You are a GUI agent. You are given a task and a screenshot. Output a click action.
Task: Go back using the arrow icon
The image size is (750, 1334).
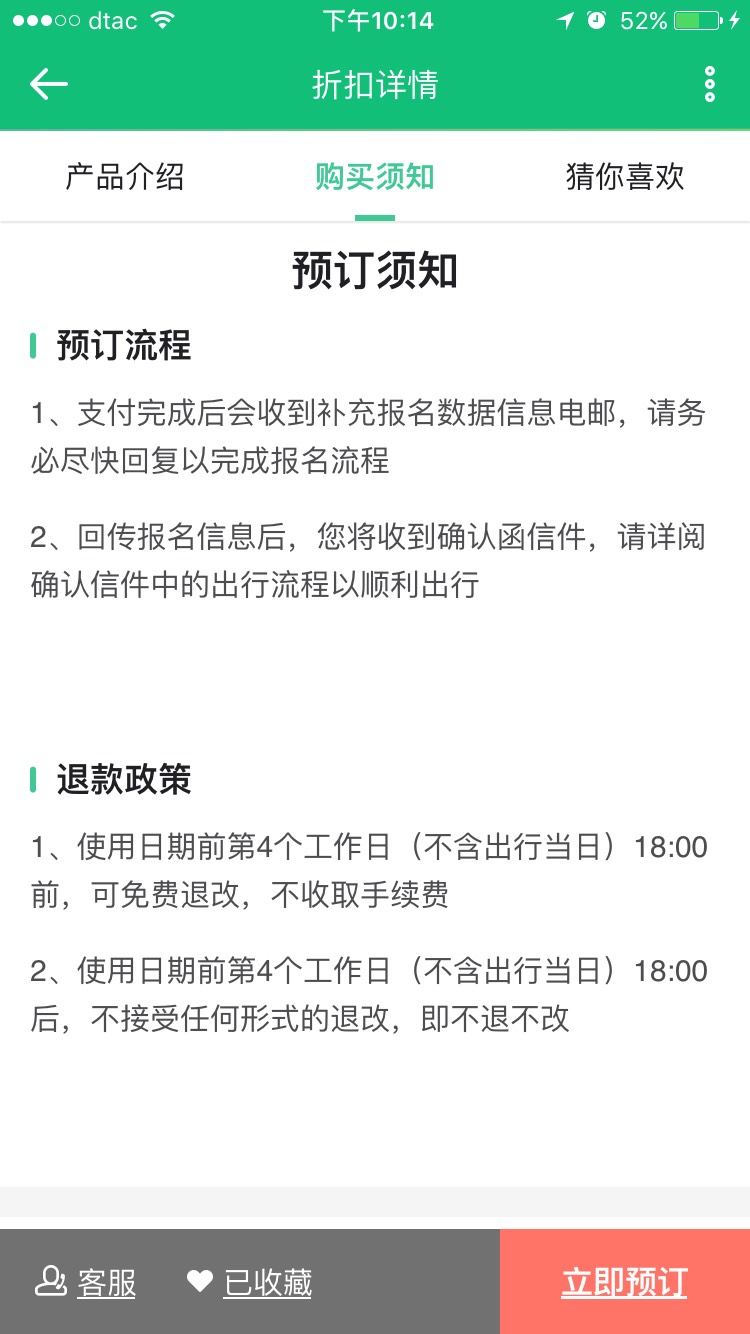point(48,85)
